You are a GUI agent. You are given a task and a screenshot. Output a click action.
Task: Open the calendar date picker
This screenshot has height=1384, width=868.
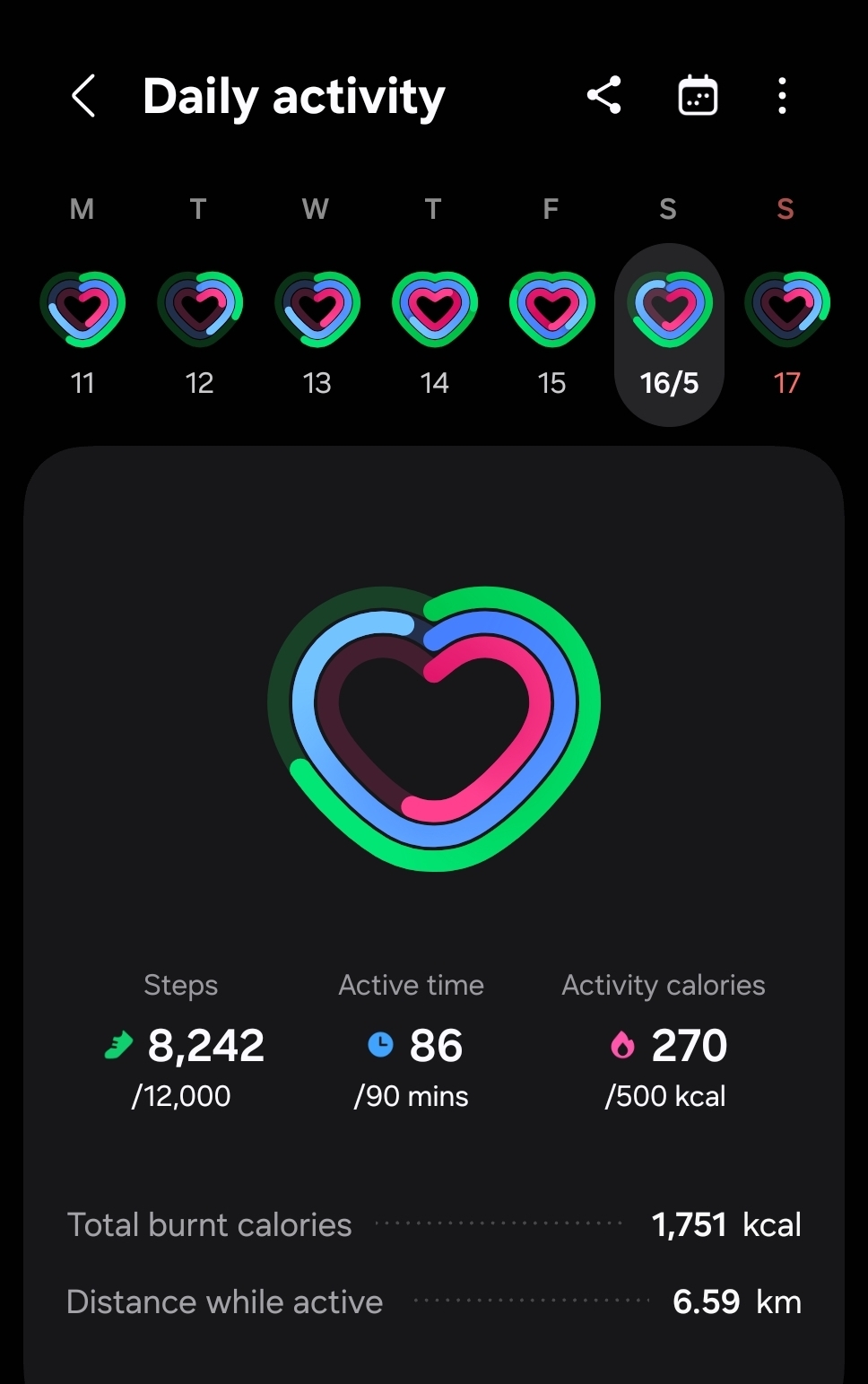tap(698, 95)
